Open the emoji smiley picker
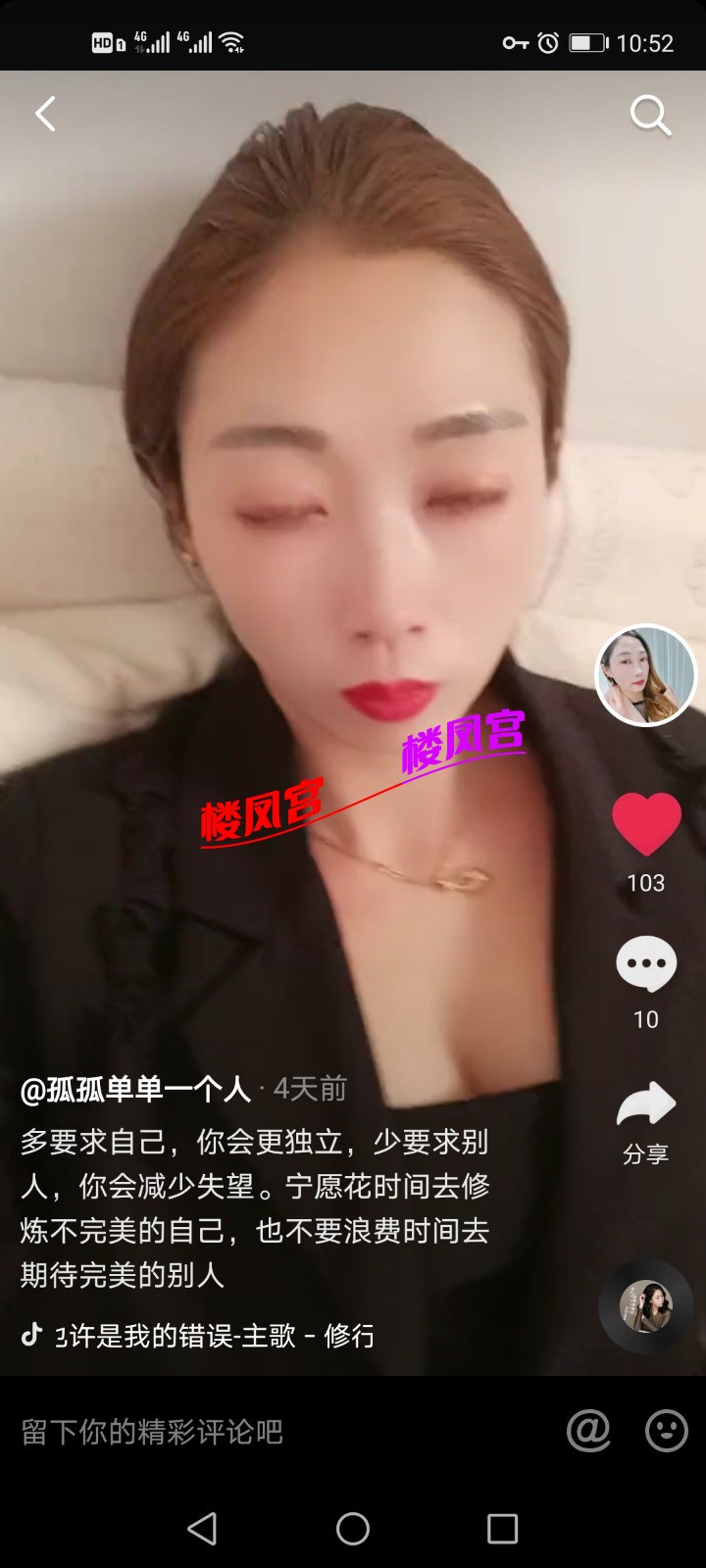Screen dimensions: 706x1568 (667, 1432)
